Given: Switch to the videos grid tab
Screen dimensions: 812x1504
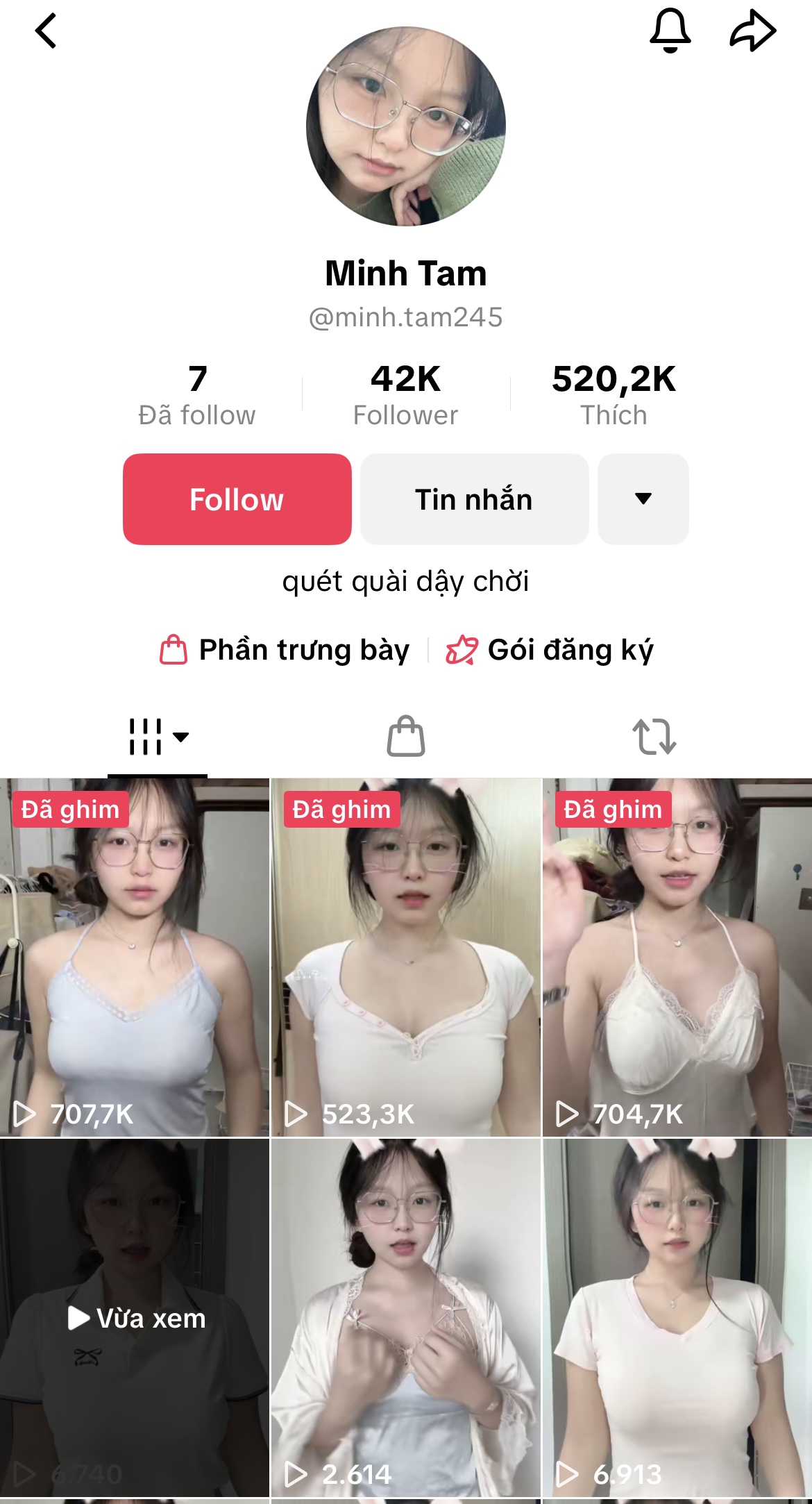Looking at the screenshot, I should tap(158, 737).
